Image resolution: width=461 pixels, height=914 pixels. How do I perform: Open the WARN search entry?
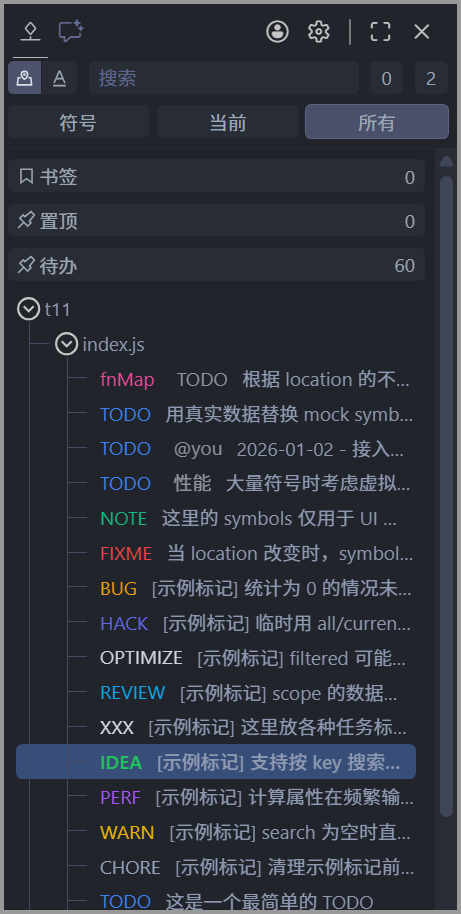pos(255,832)
